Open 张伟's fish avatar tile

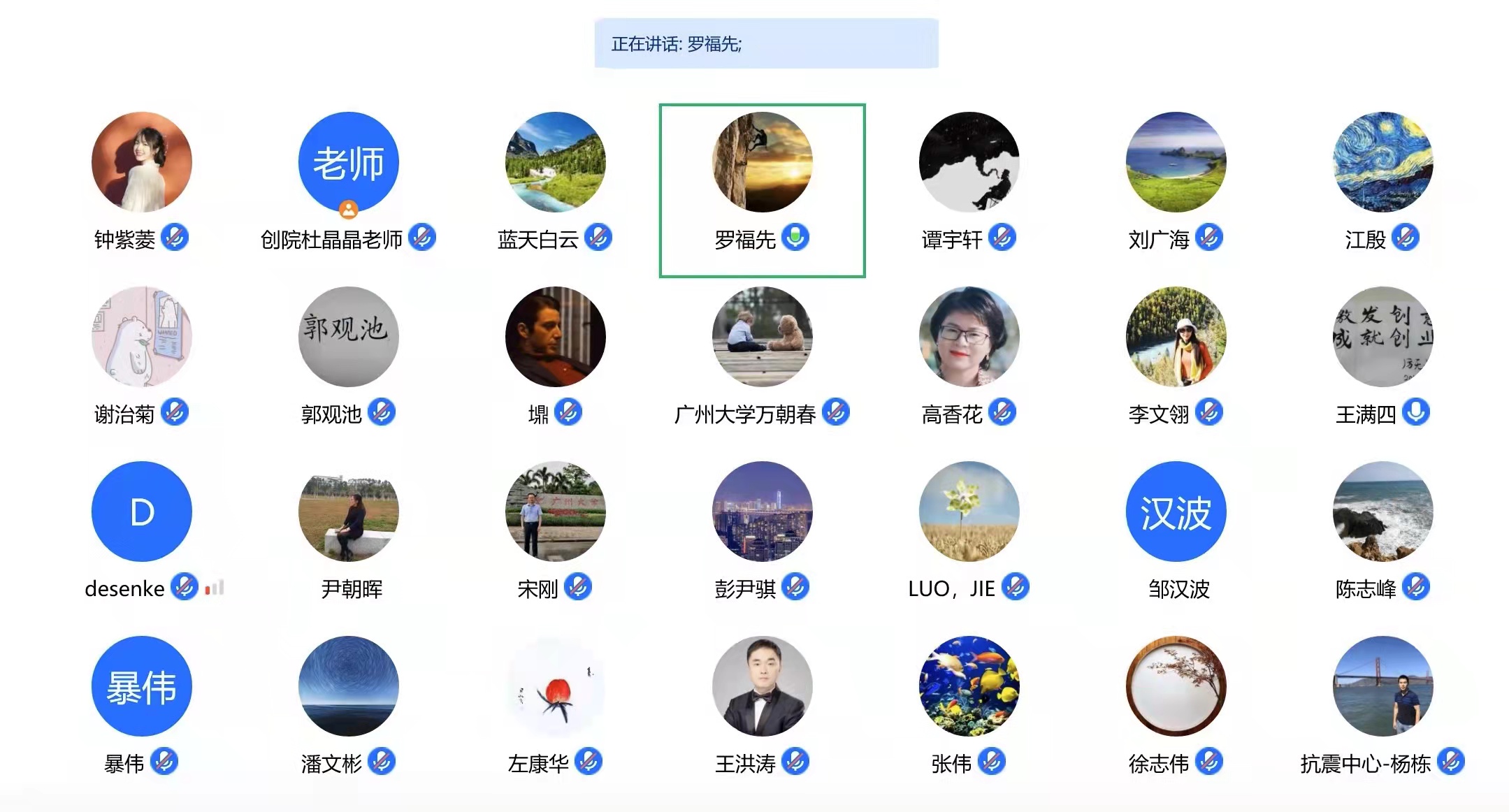[x=969, y=686]
